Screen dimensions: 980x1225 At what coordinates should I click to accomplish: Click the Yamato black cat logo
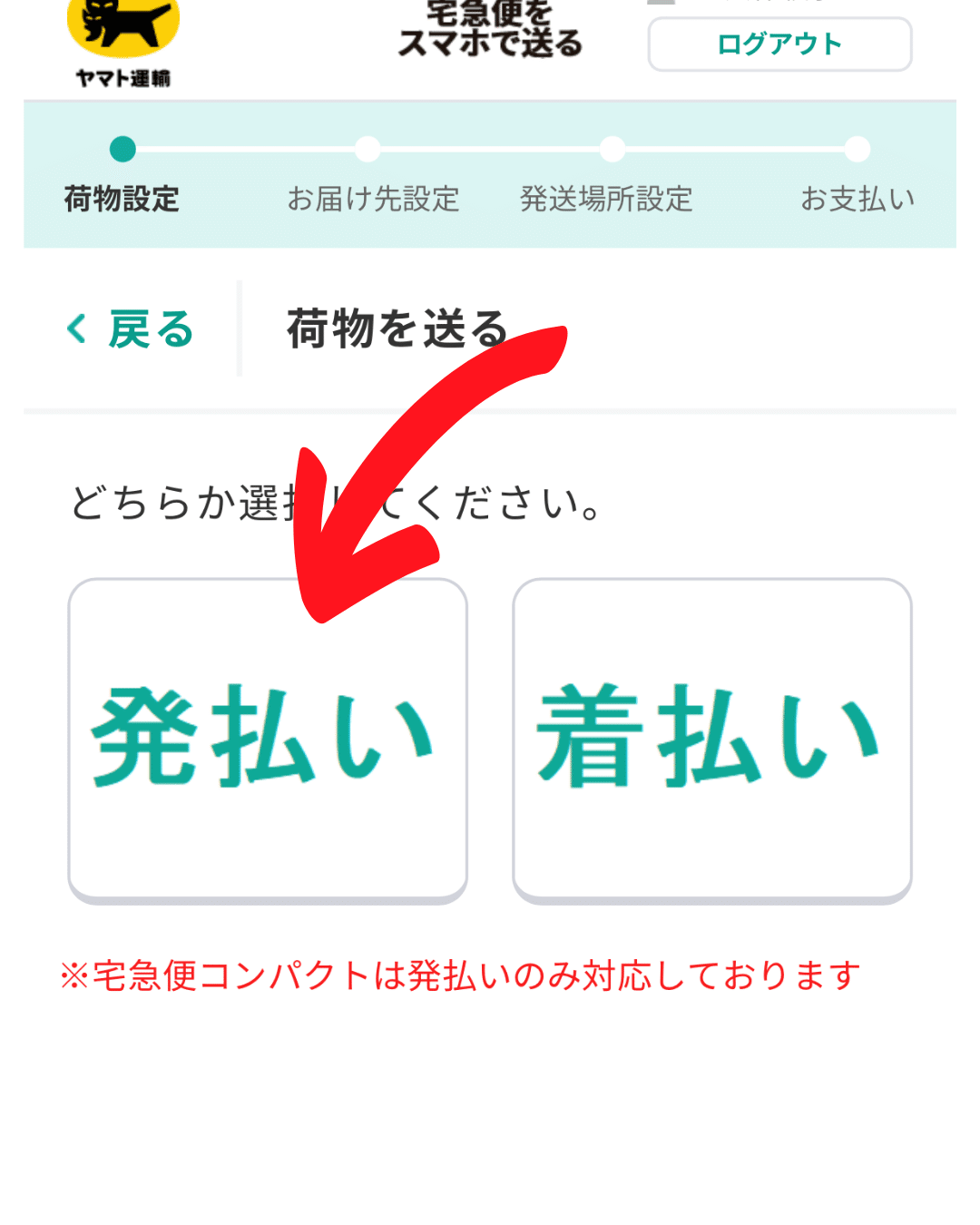(122, 27)
